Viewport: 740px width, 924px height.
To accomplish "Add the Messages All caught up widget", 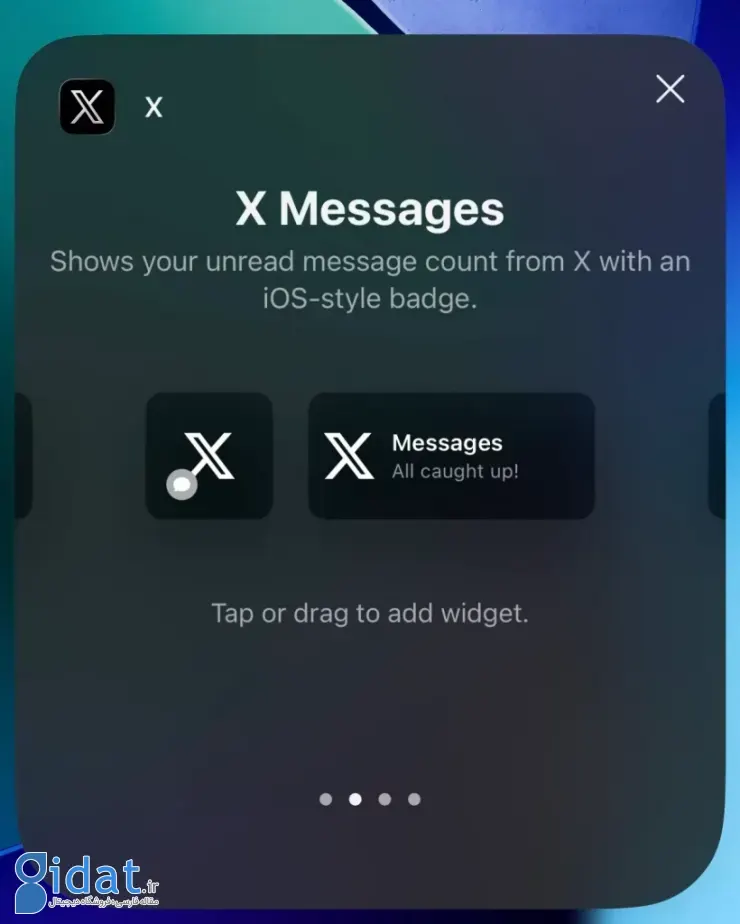I will pyautogui.click(x=451, y=456).
